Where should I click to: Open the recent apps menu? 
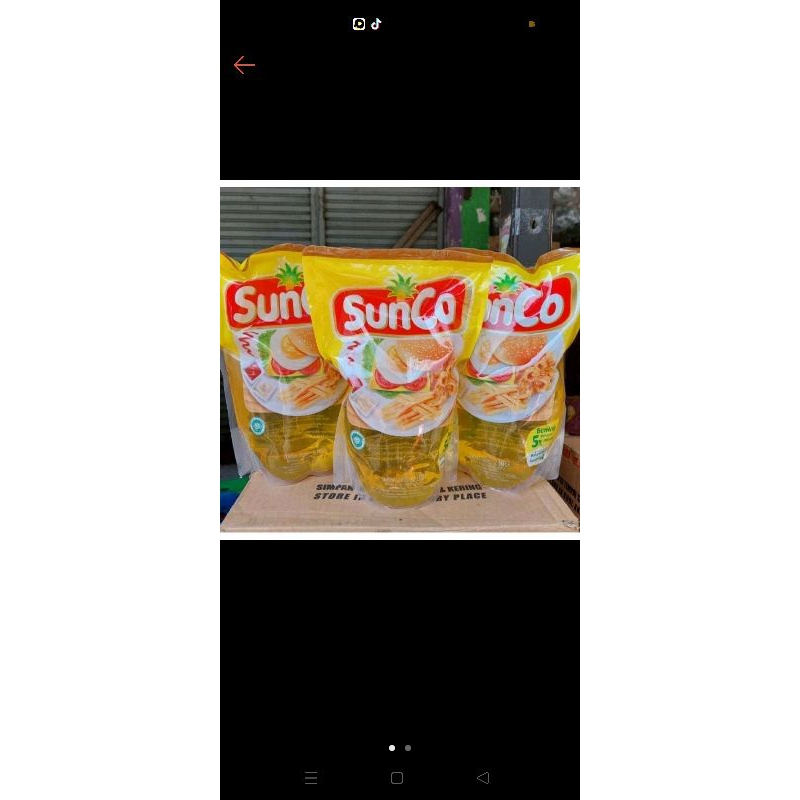click(311, 778)
